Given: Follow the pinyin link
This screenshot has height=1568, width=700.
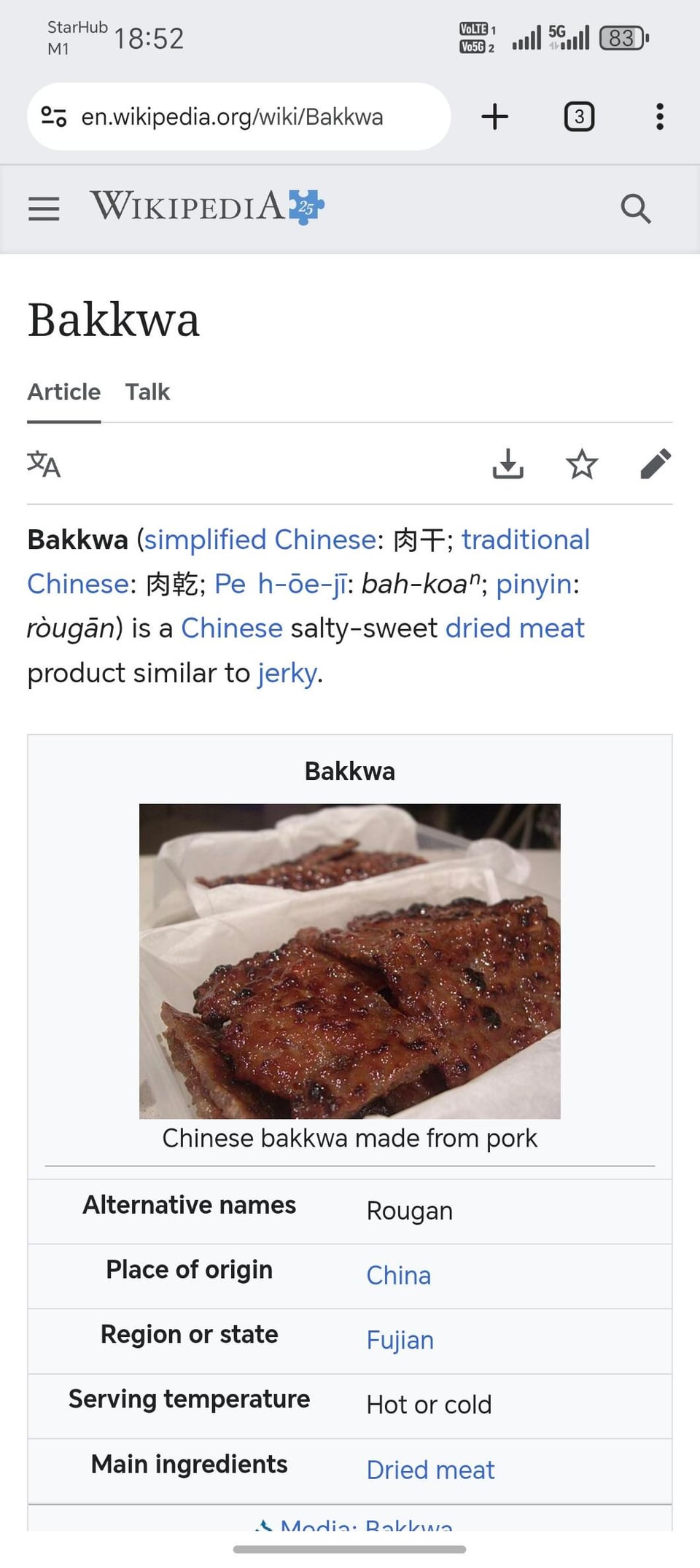Looking at the screenshot, I should (x=533, y=585).
